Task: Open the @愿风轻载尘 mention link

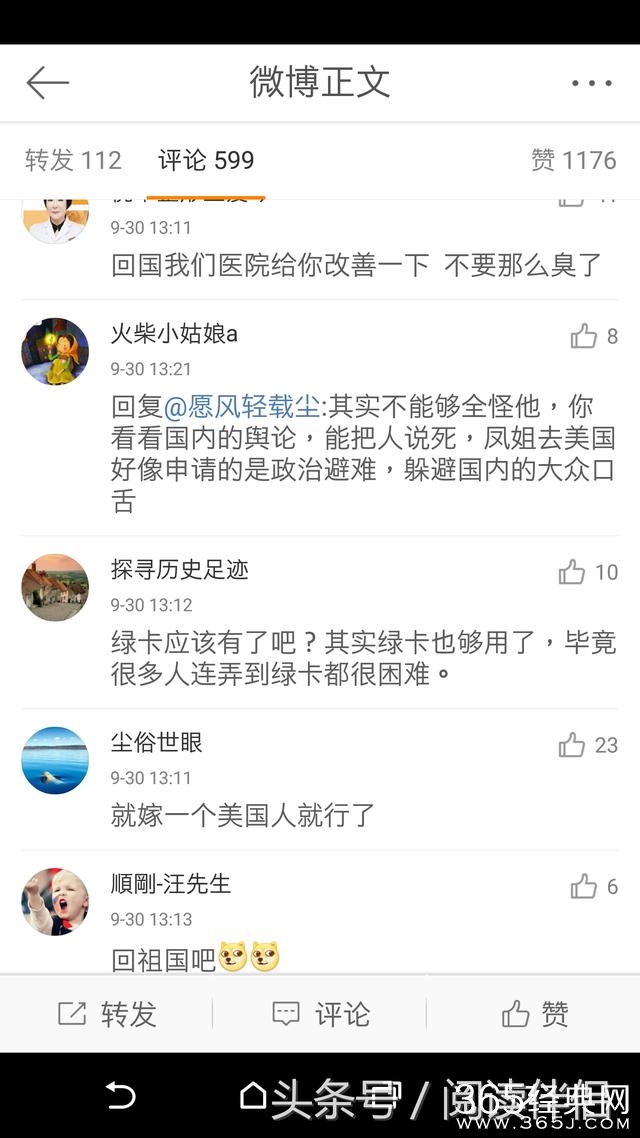Action: 242,407
